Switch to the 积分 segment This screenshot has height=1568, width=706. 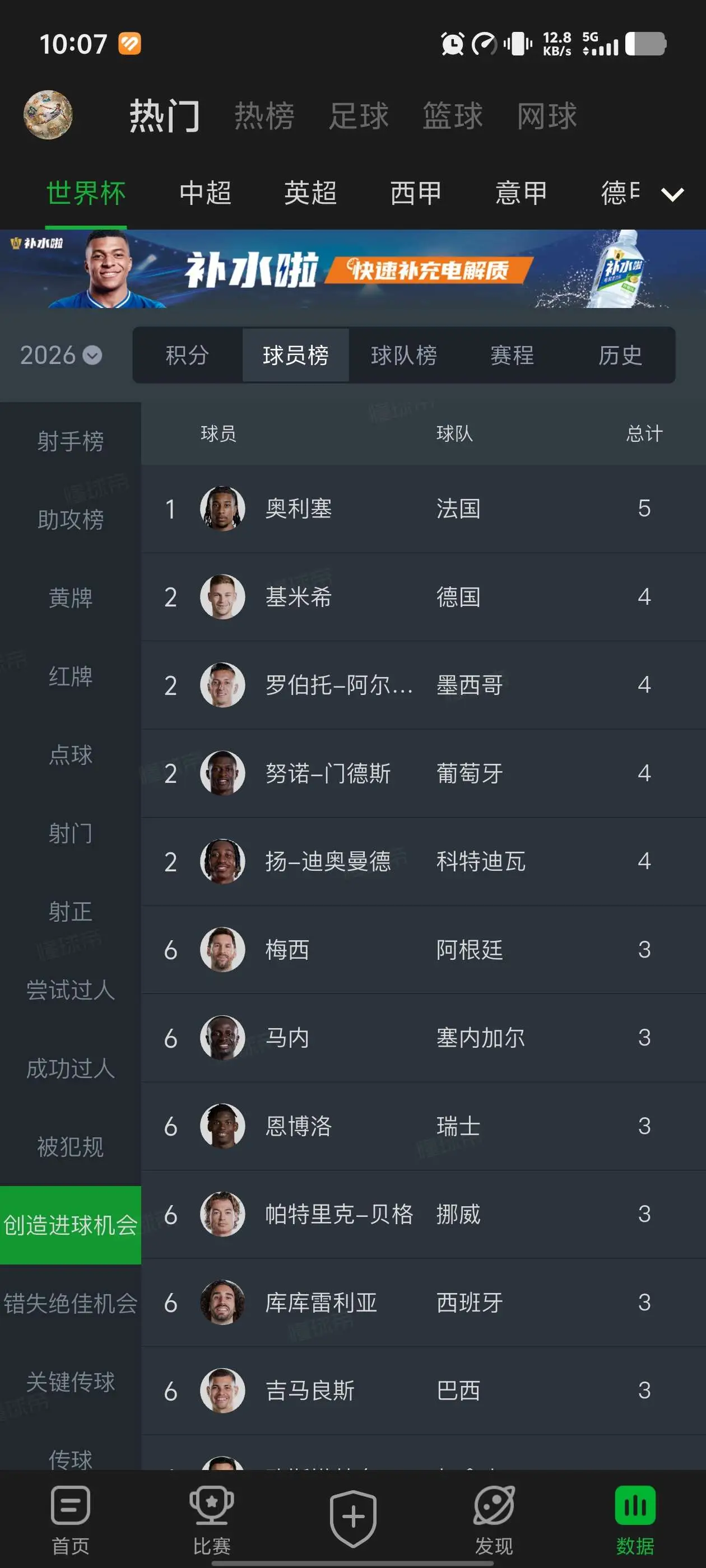(188, 355)
